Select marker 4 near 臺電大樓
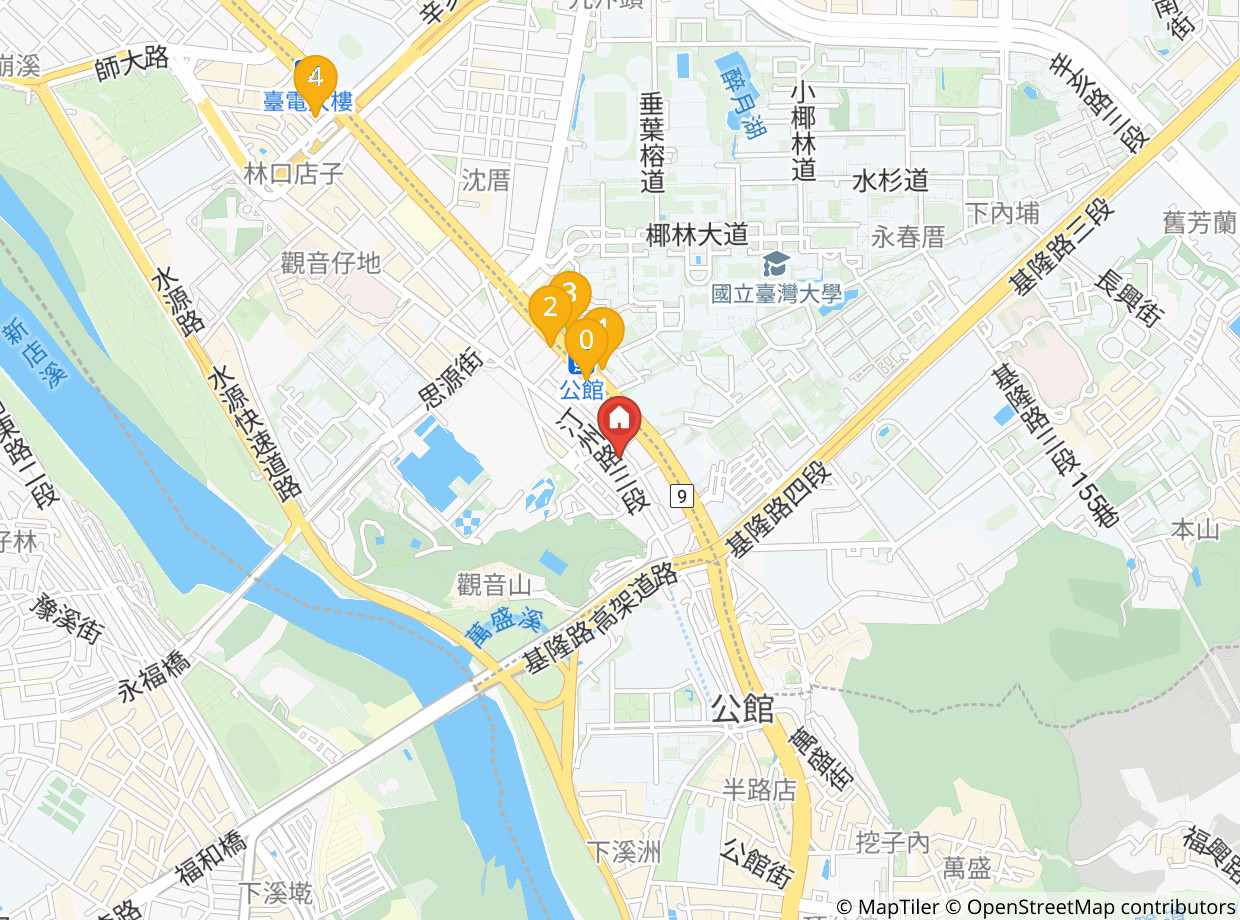 [x=315, y=77]
